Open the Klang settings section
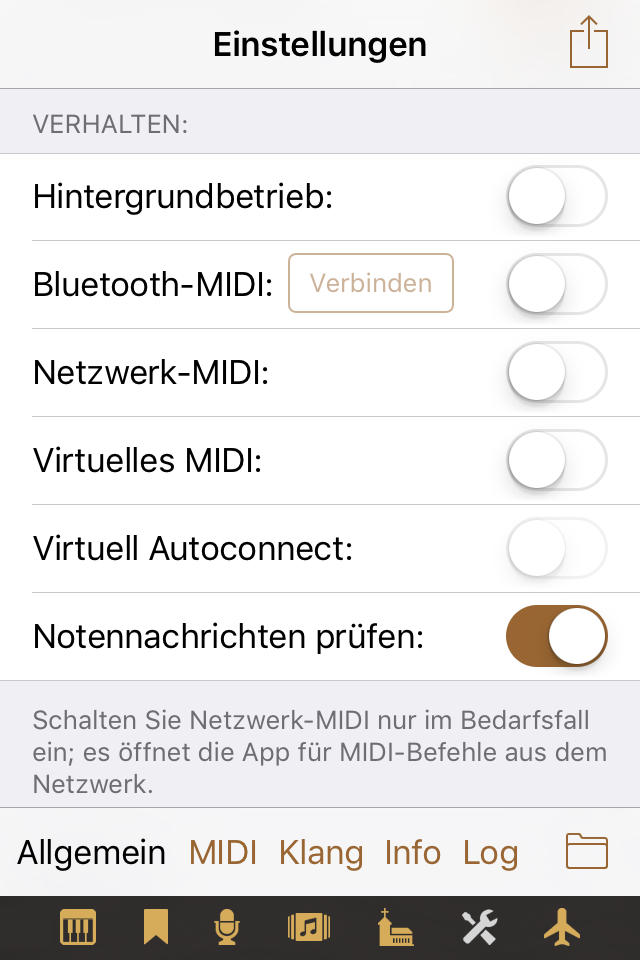Image resolution: width=640 pixels, height=960 pixels. 321,853
